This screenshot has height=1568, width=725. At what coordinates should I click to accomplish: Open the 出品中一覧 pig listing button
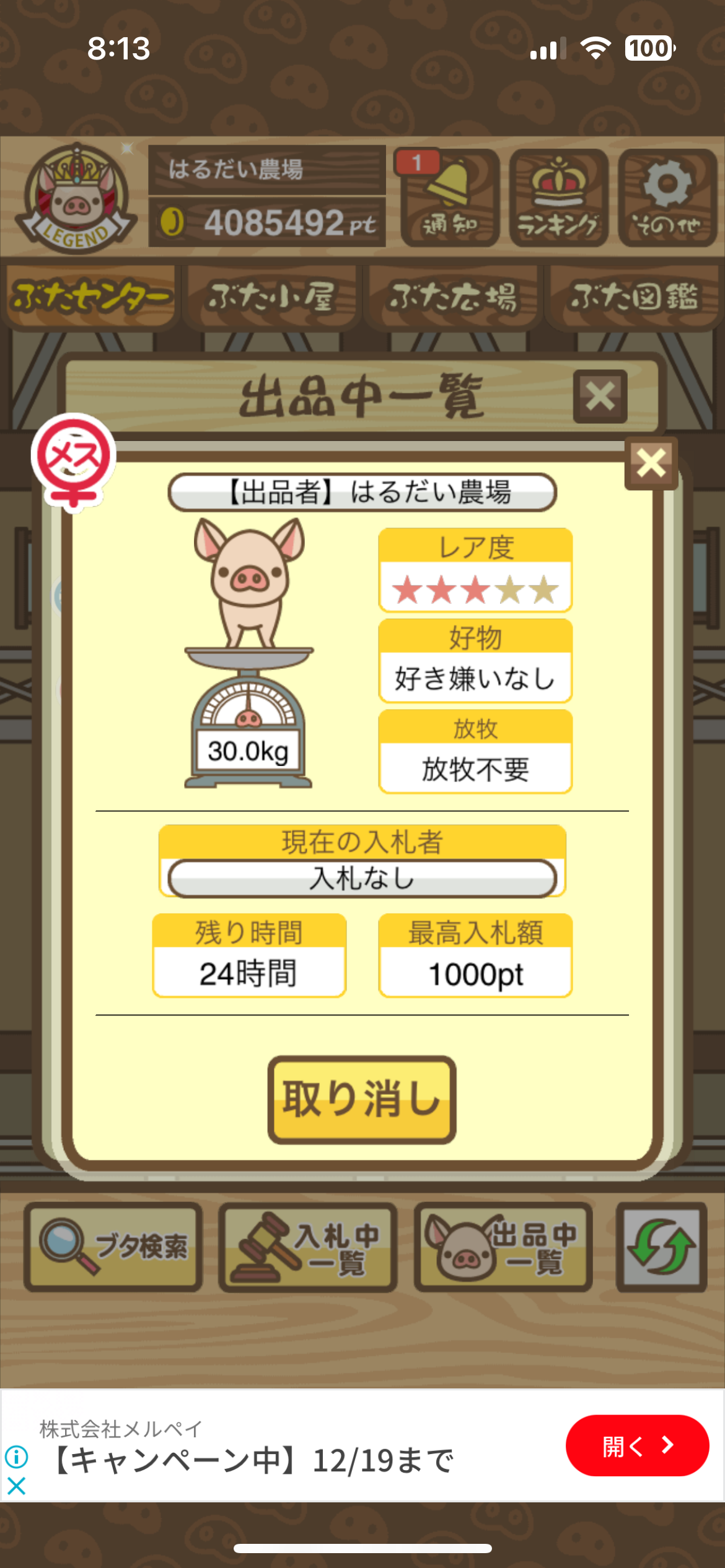pos(503,1247)
